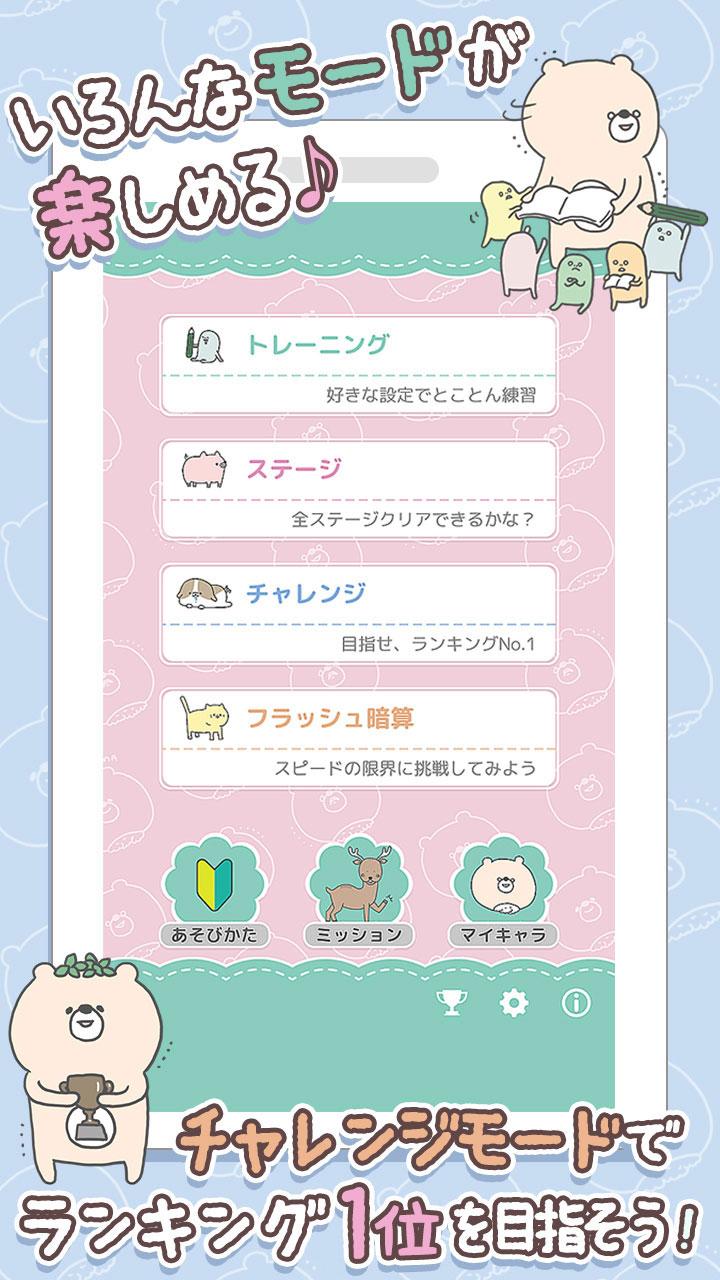Click the deer icon above ミッション
The height and width of the screenshot is (1280, 720).
point(360,880)
